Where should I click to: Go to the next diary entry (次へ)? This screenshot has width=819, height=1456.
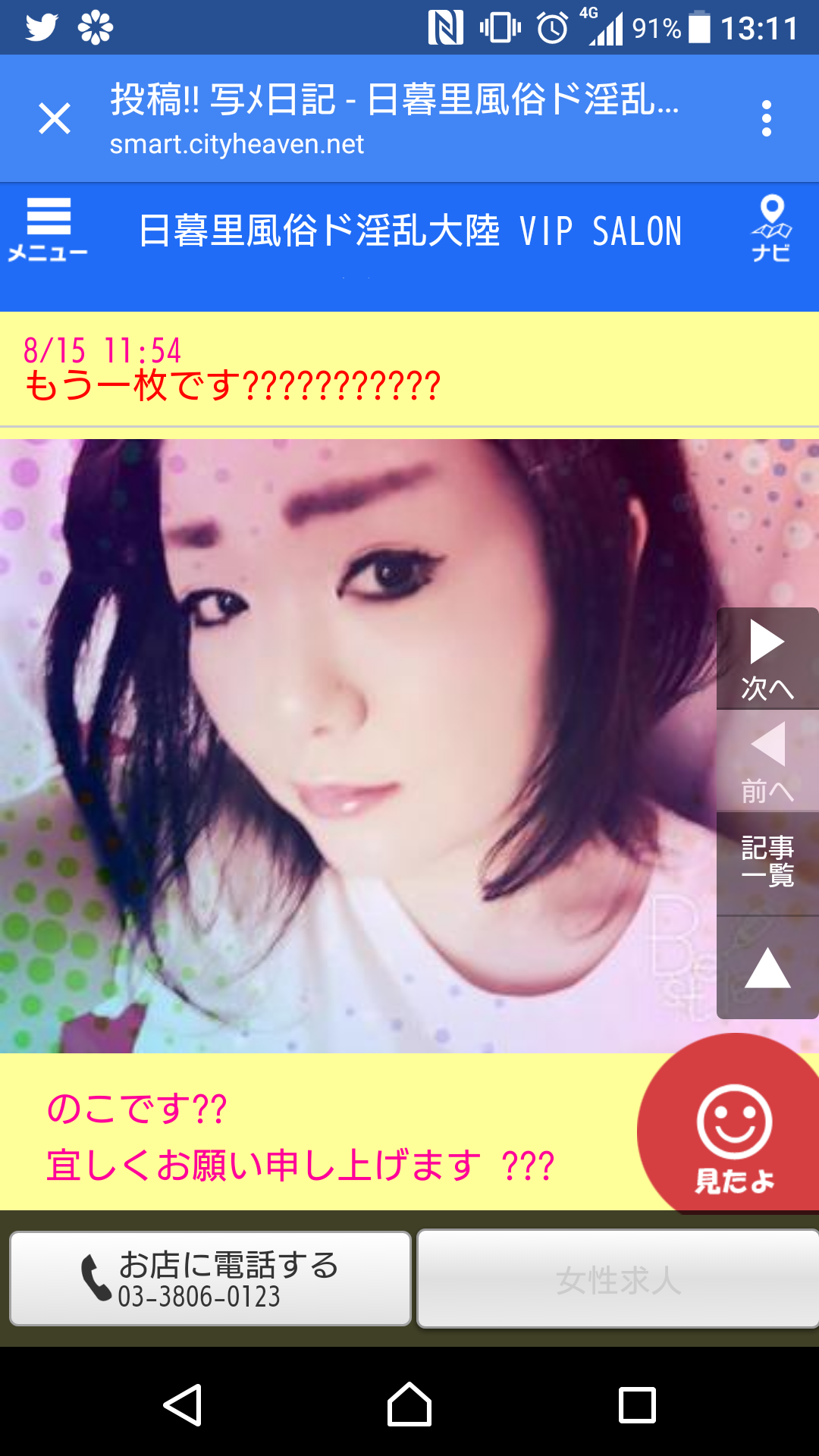(767, 659)
